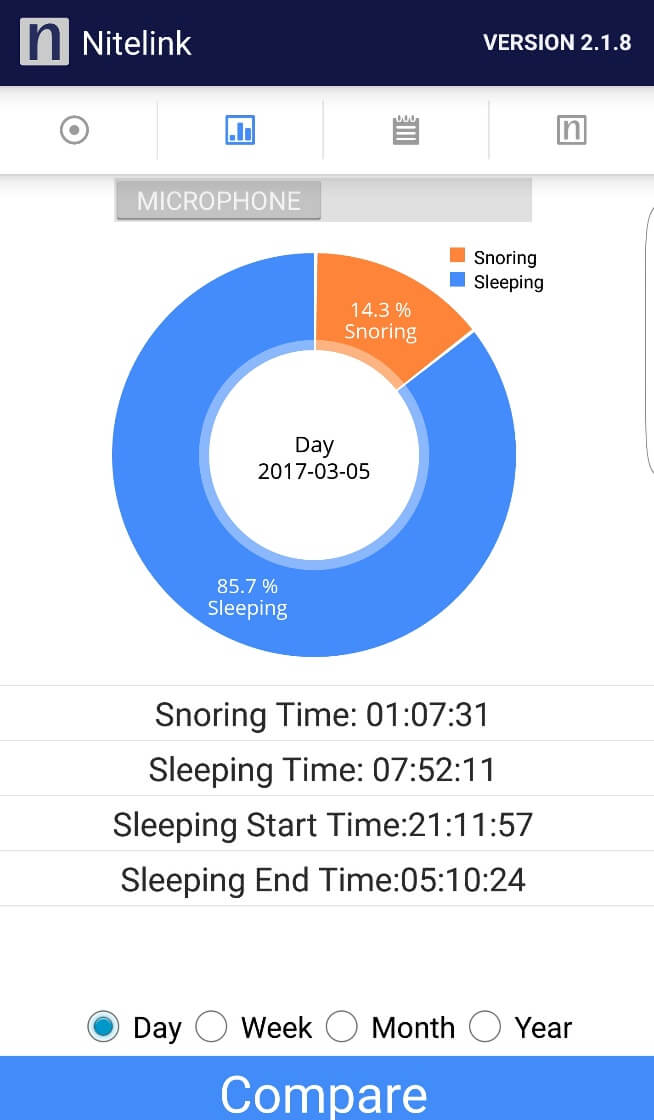Open the bar chart statistics tab

point(240,131)
